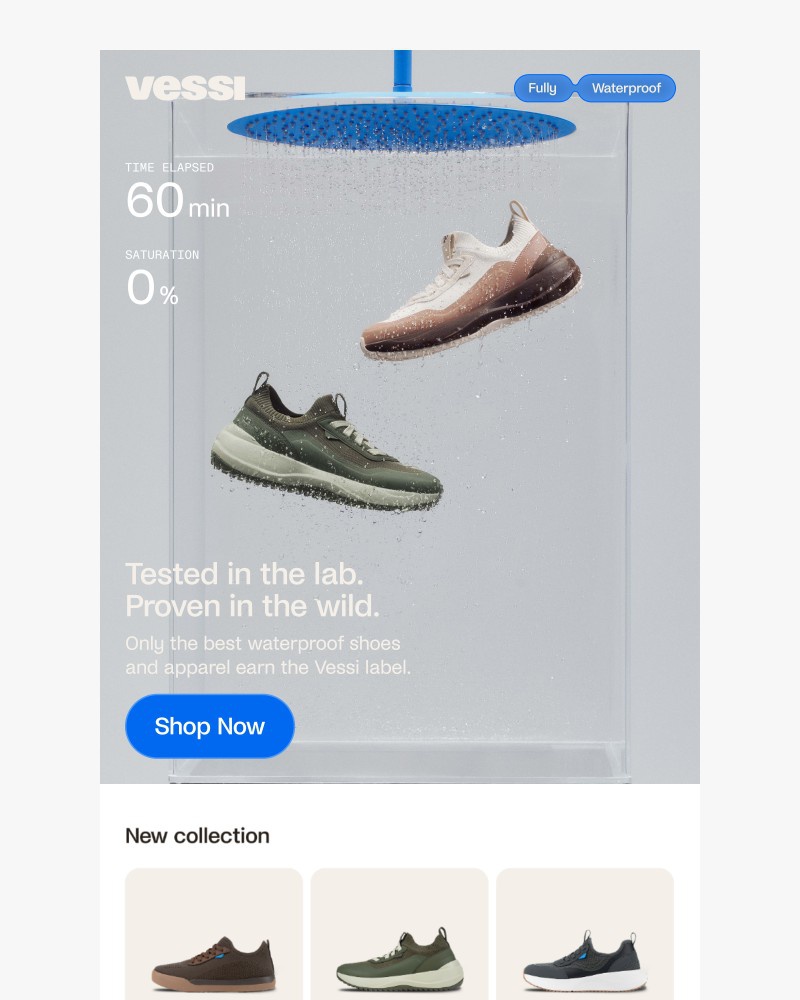Tap the Shop Now button
Image resolution: width=800 pixels, height=1000 pixels.
210,726
